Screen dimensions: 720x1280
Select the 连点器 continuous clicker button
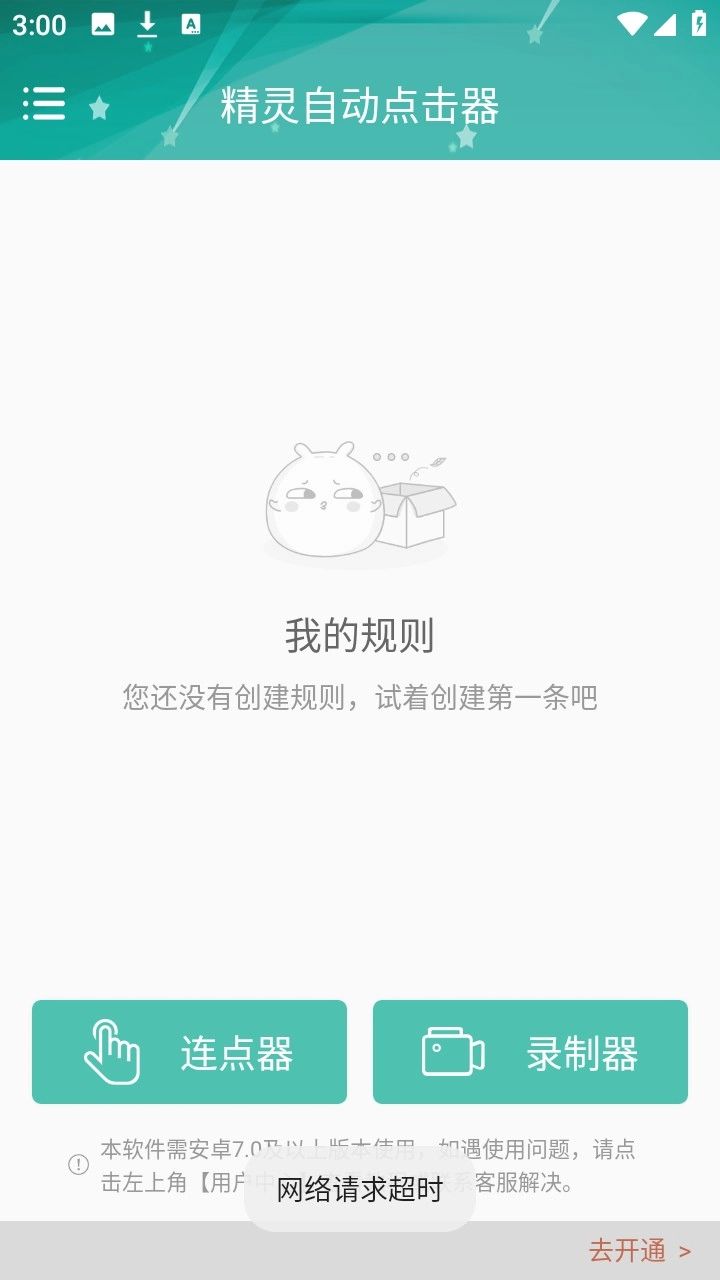190,1051
